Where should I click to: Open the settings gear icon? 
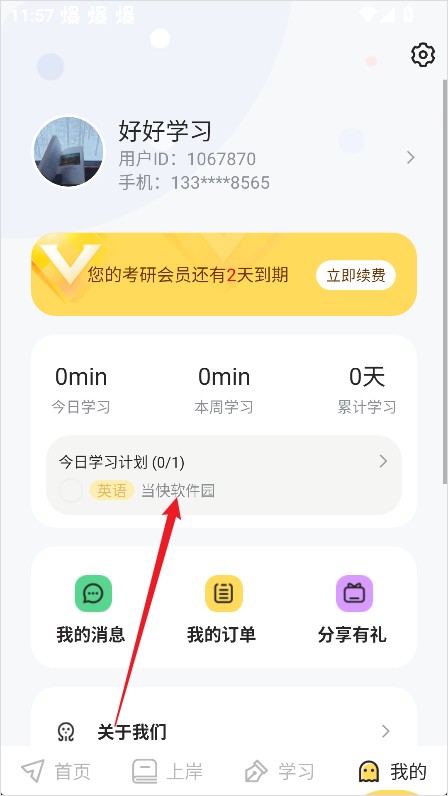click(423, 55)
